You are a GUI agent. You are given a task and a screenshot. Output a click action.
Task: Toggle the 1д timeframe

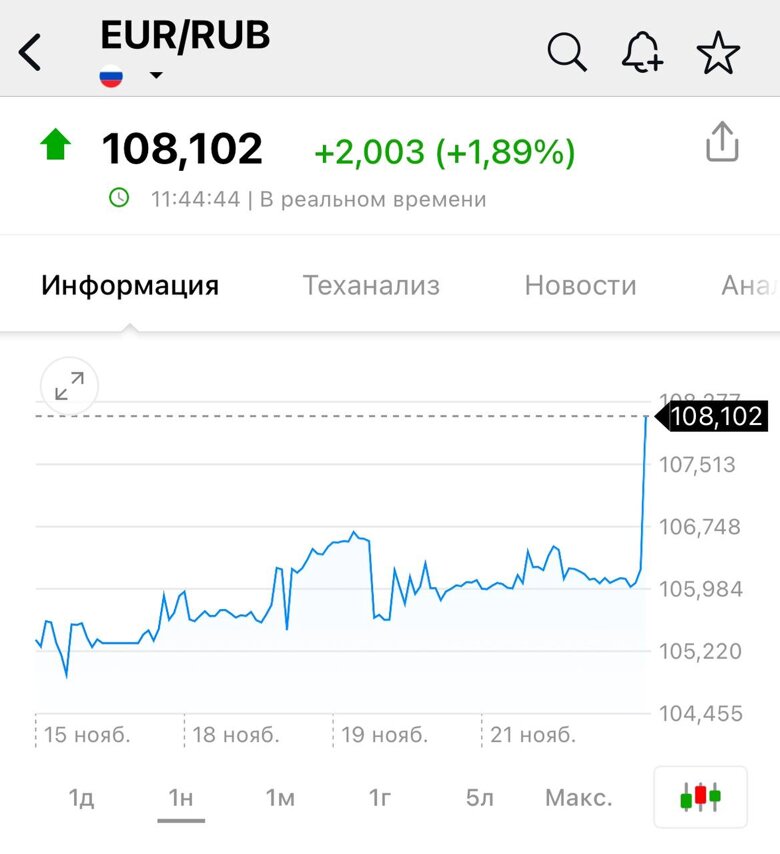[81, 797]
